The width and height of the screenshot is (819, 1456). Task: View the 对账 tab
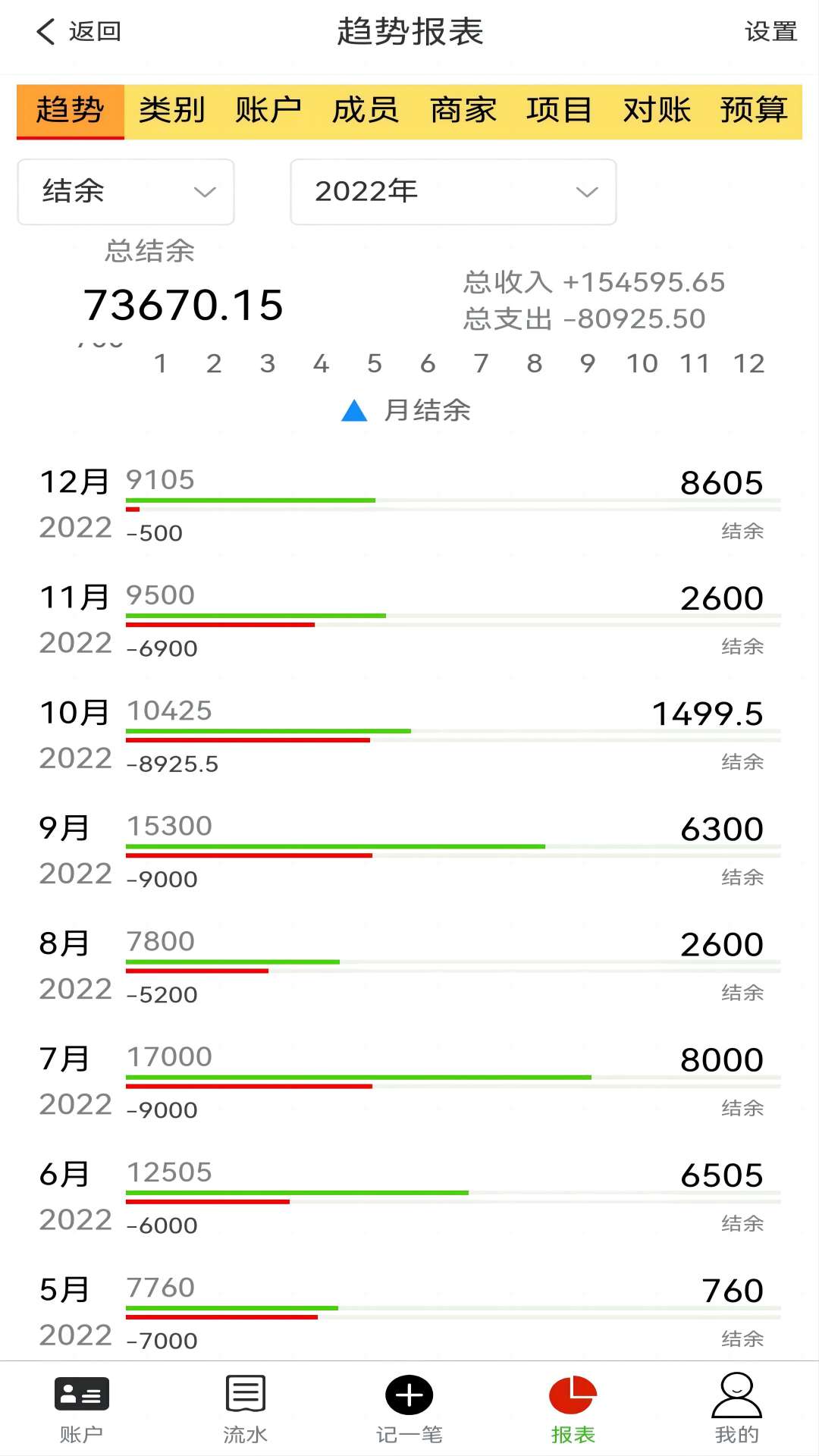click(657, 111)
